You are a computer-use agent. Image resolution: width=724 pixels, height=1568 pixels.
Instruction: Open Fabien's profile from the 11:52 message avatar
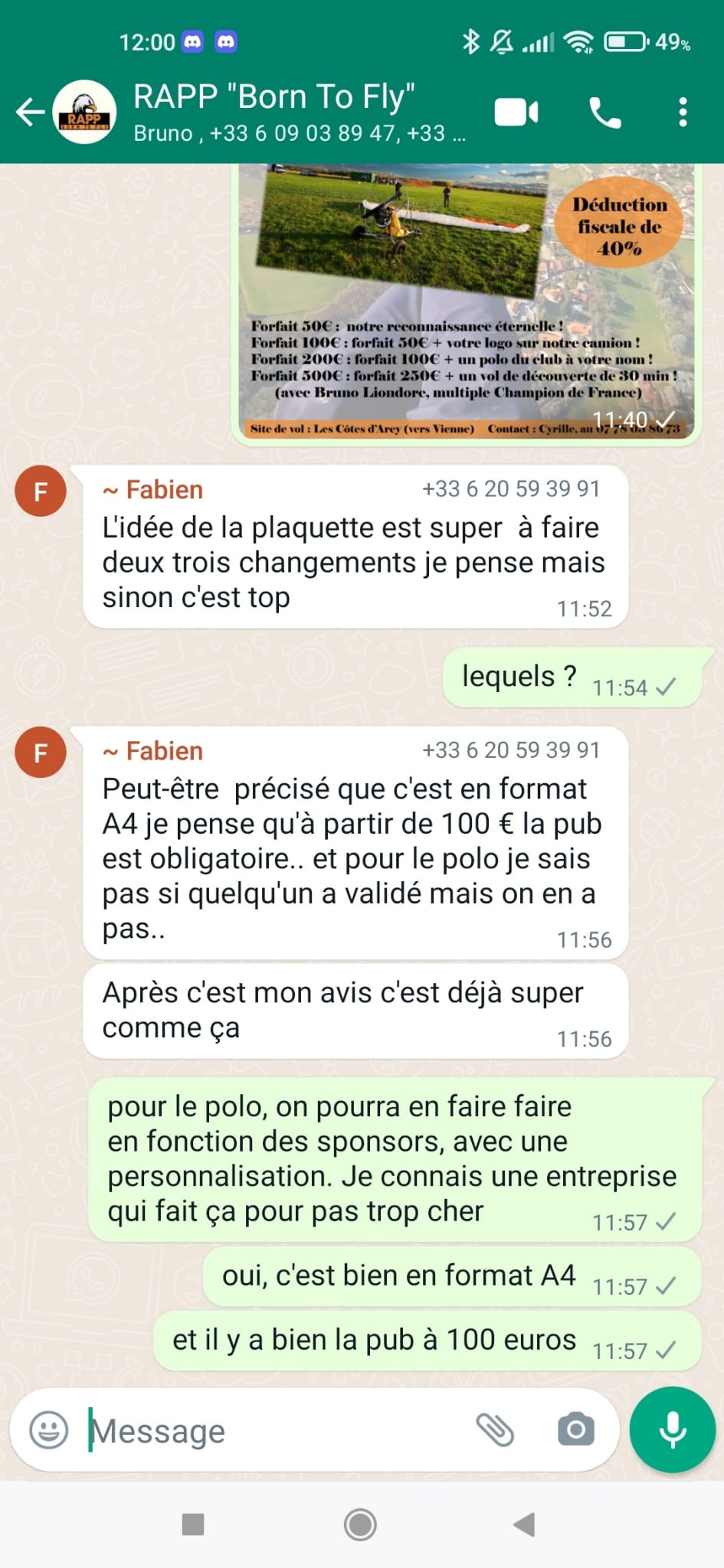[41, 491]
